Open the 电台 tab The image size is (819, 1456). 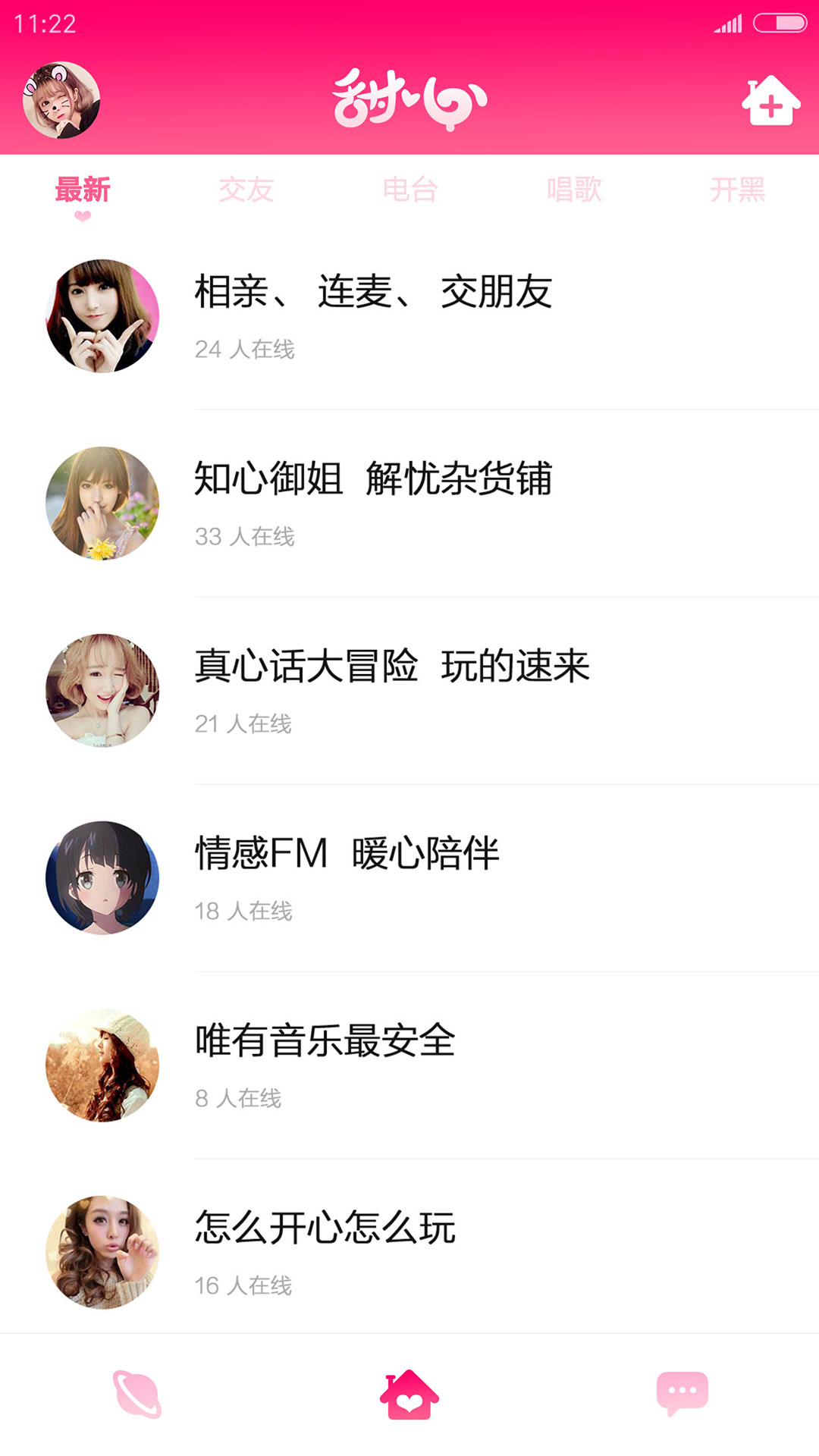409,190
